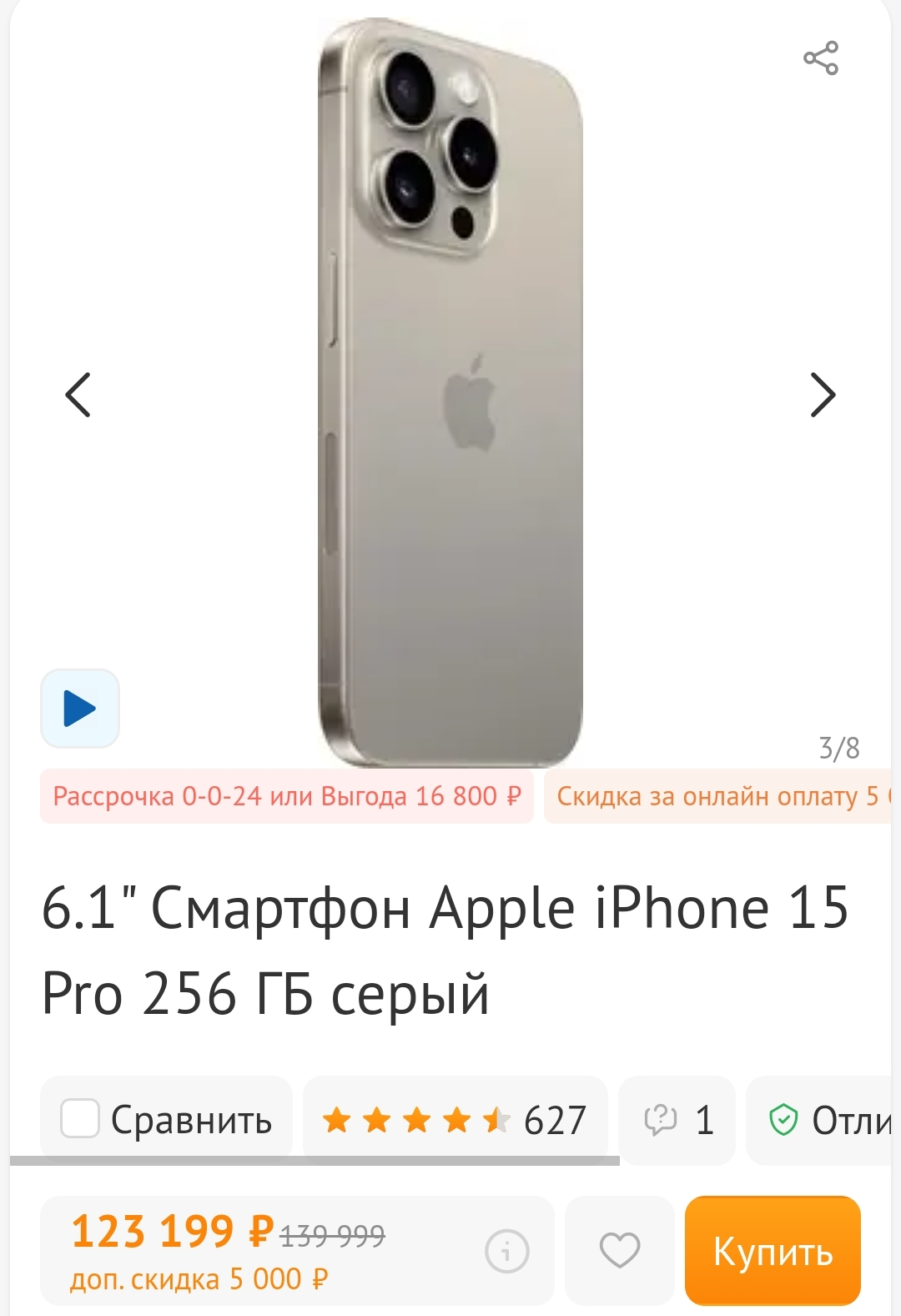Open the Скидка за онлайн оплату badge
The height and width of the screenshot is (1316, 901).
[x=717, y=796]
